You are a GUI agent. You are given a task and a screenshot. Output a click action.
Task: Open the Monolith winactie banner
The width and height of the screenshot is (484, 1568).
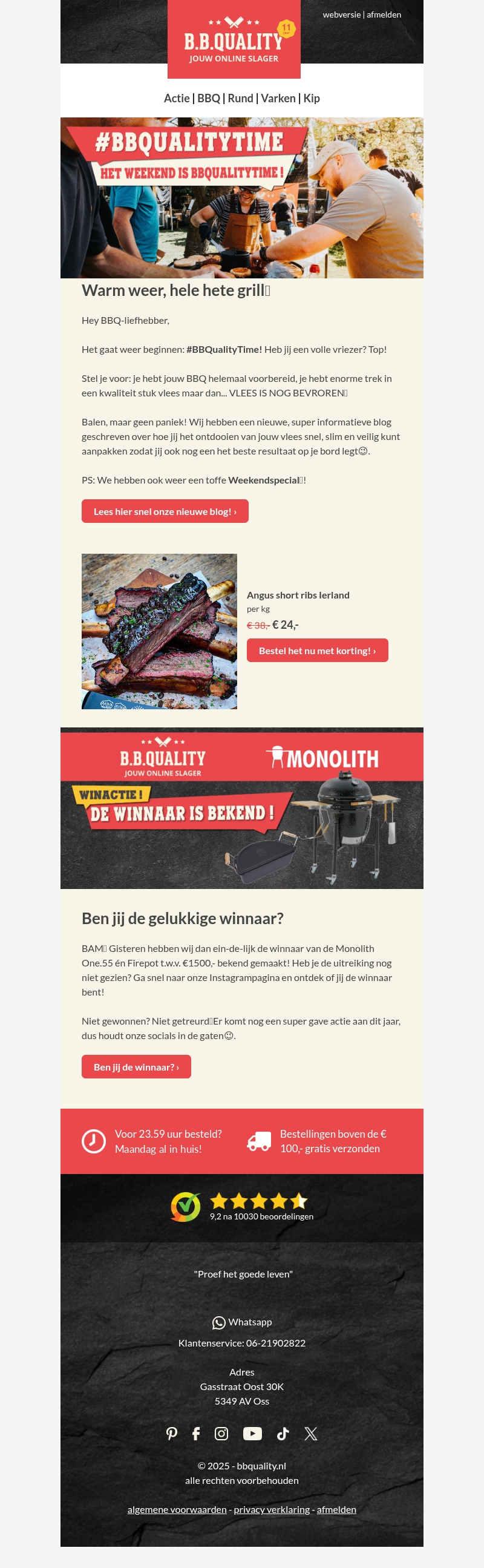coord(241,810)
